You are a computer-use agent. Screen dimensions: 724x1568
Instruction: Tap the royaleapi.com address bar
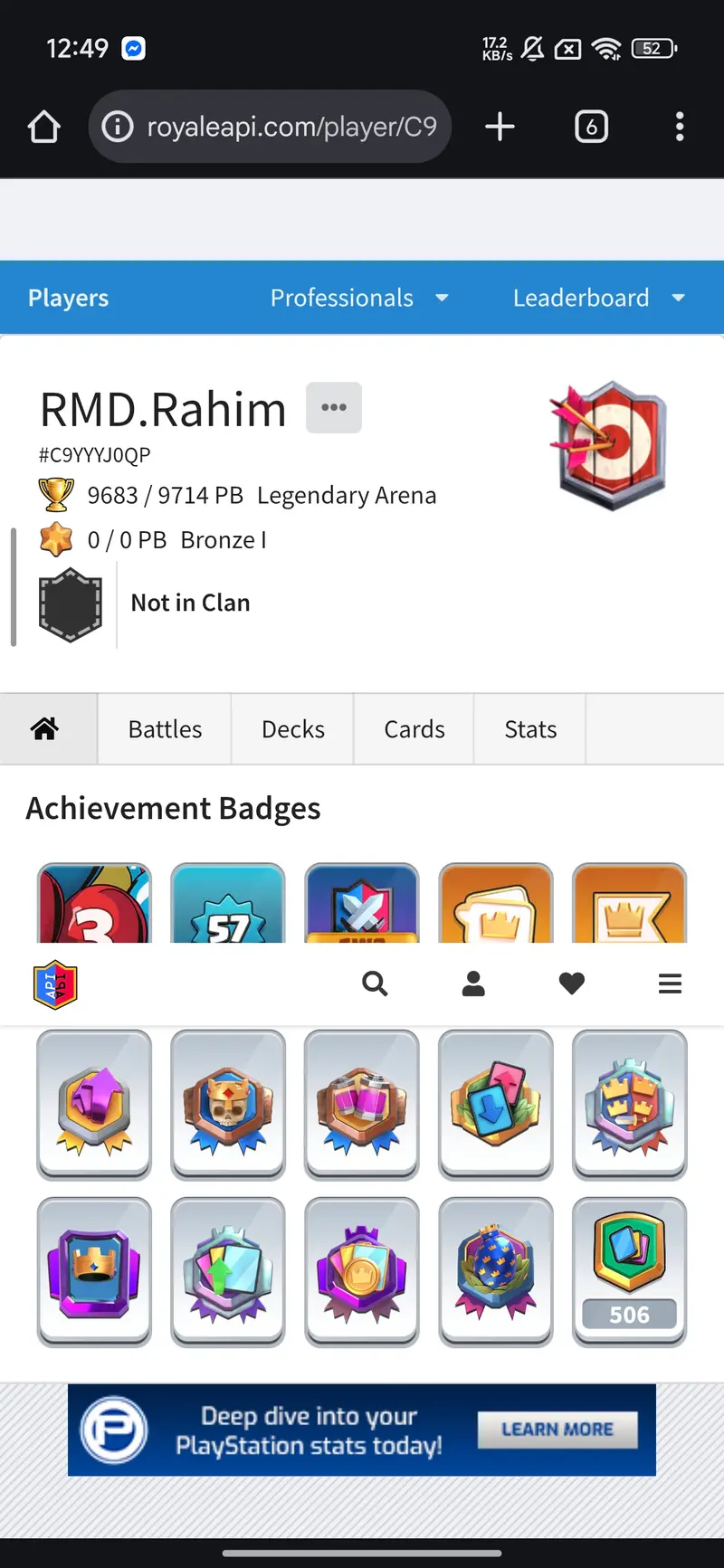coord(270,127)
